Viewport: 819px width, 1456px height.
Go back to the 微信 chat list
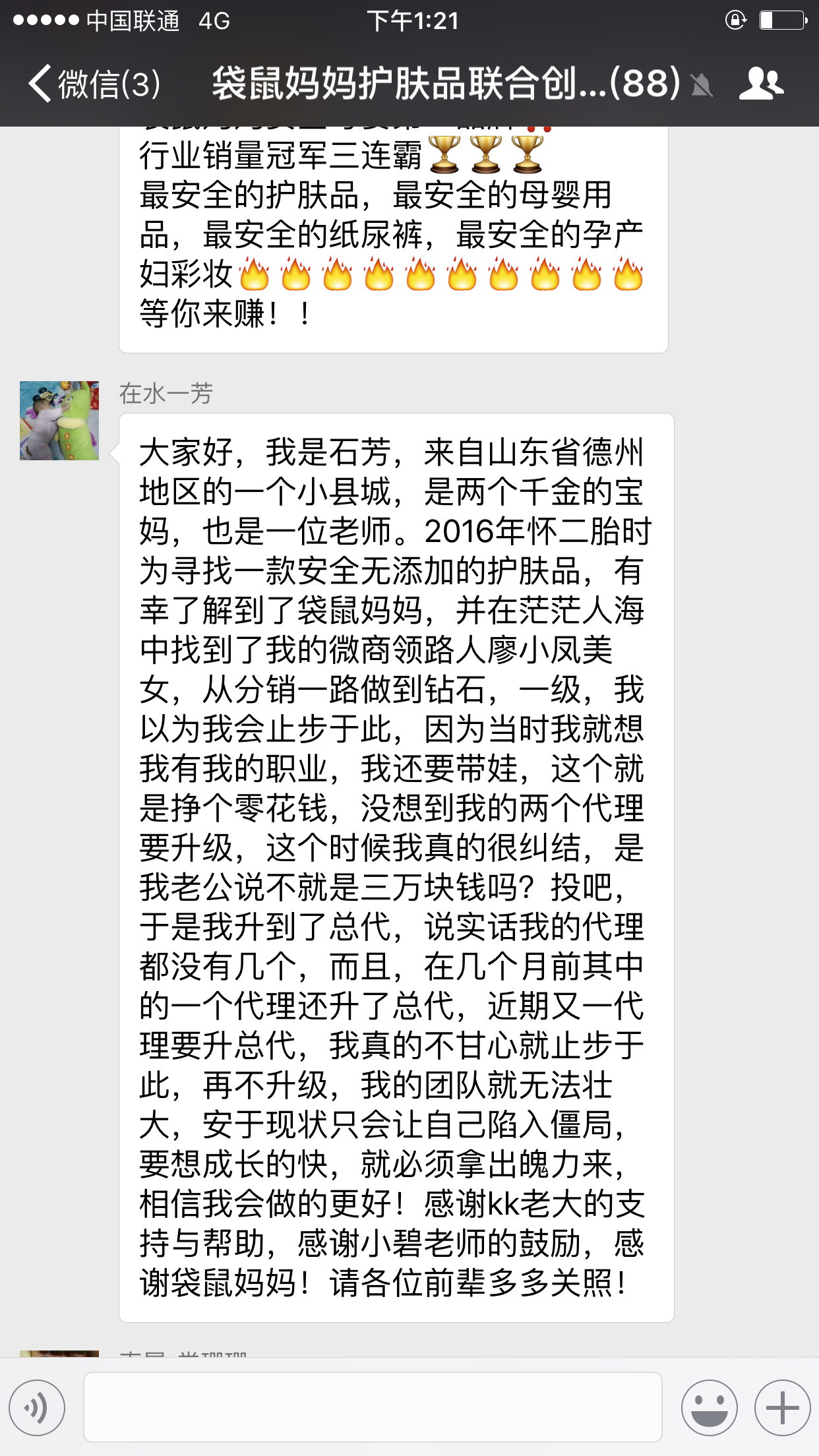(x=92, y=84)
